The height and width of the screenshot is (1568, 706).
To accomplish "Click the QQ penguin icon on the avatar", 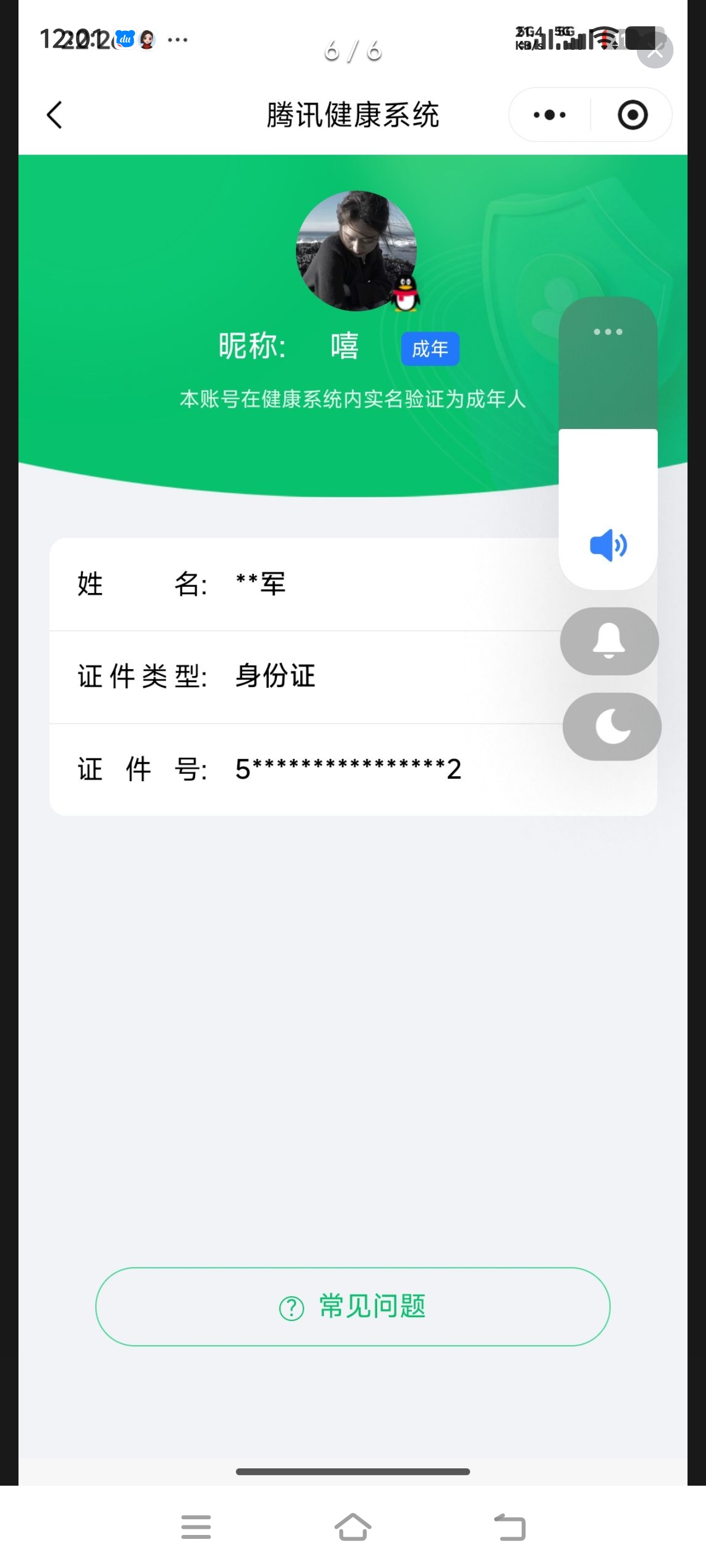I will tap(405, 295).
